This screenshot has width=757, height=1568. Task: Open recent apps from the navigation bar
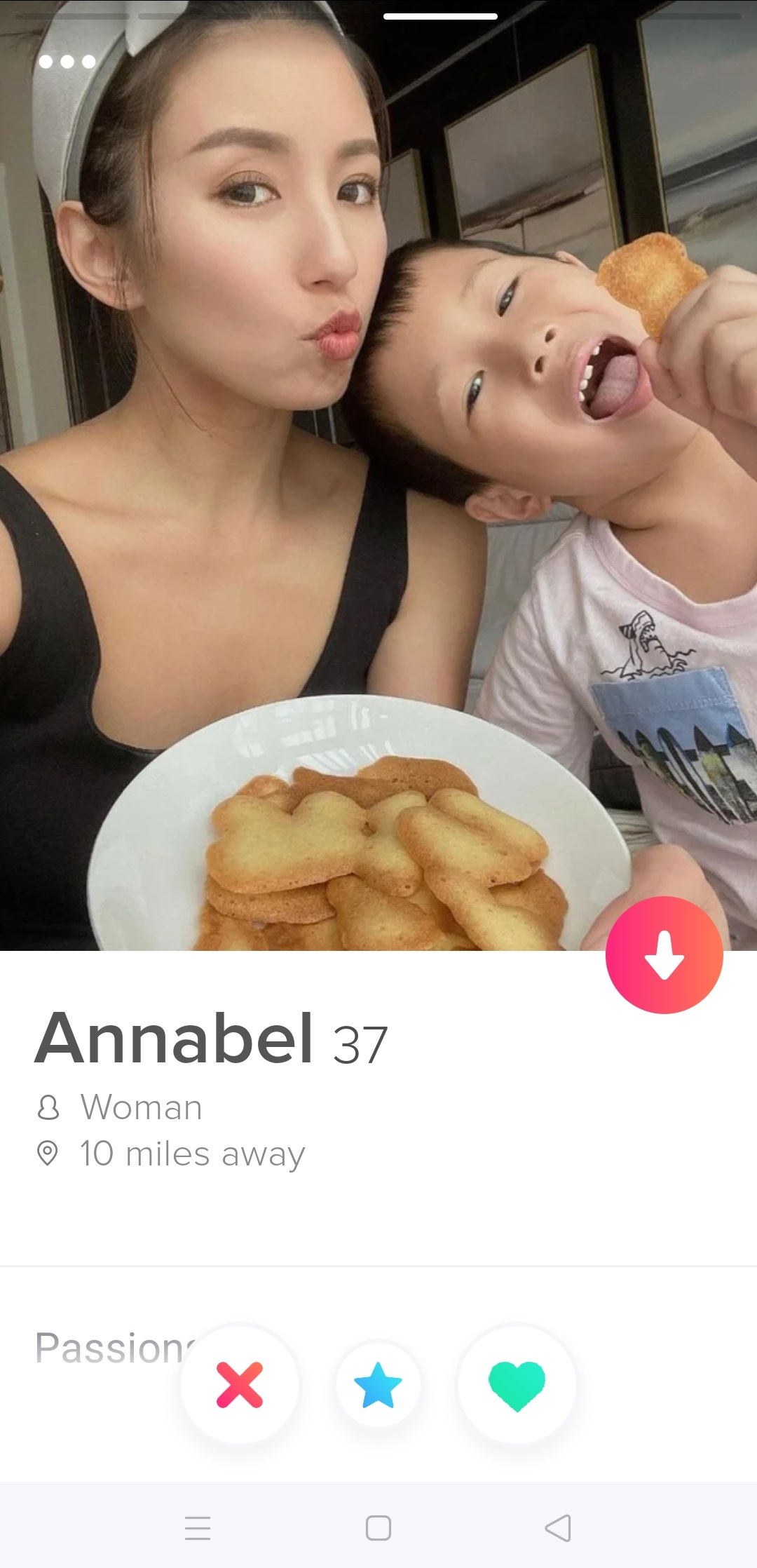(x=198, y=1528)
